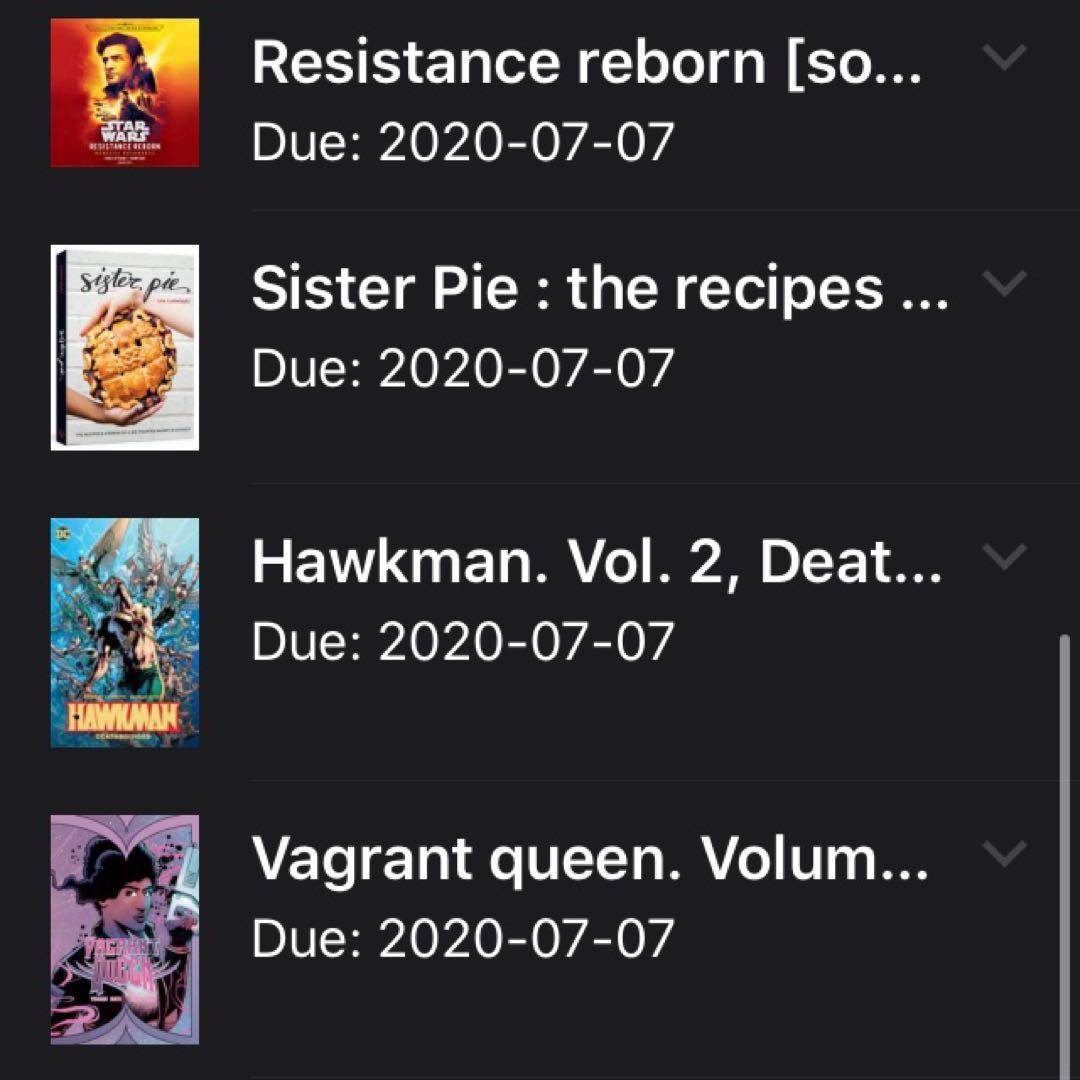Tap the Sister Pie book cover
Viewport: 1080px width, 1080px height.
(125, 348)
